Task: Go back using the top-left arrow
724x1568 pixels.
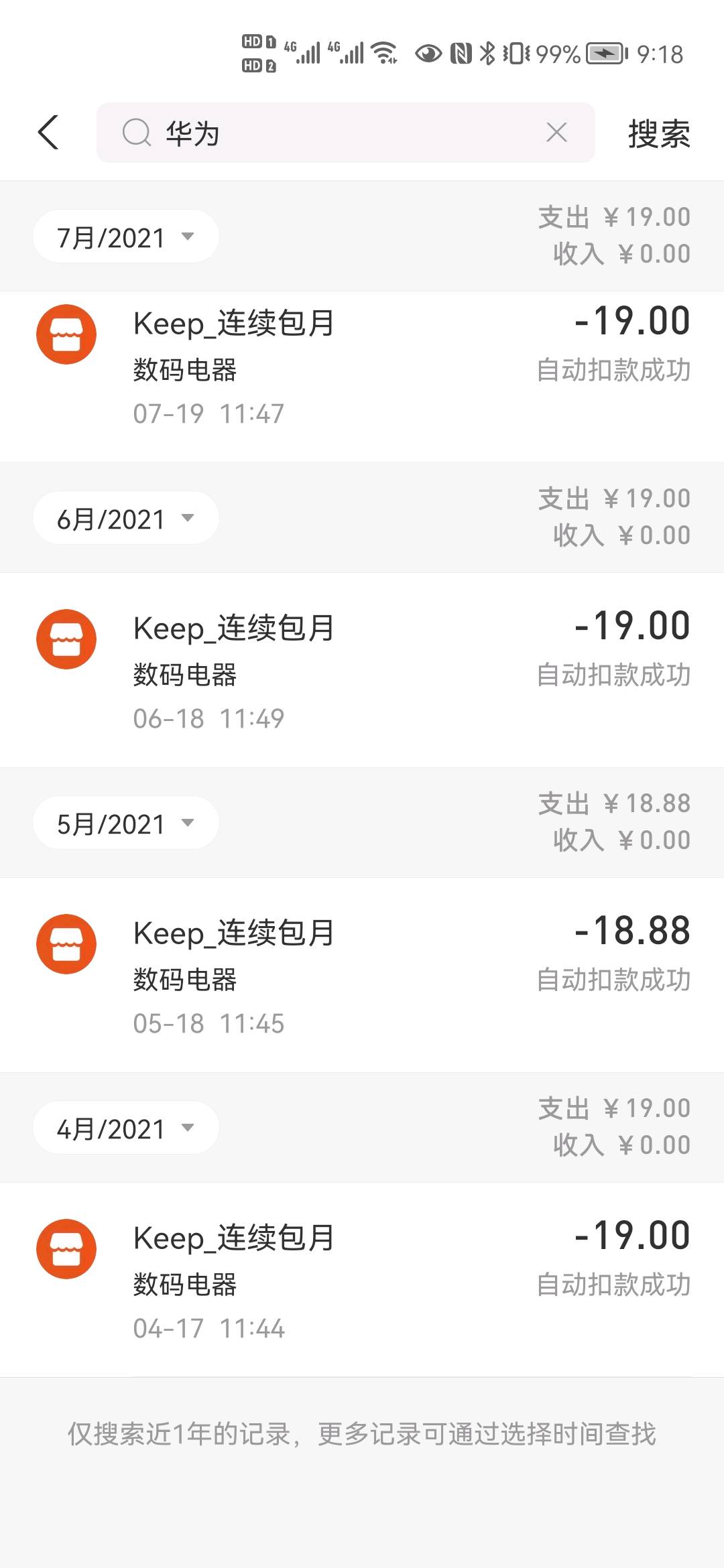Action: [x=48, y=132]
